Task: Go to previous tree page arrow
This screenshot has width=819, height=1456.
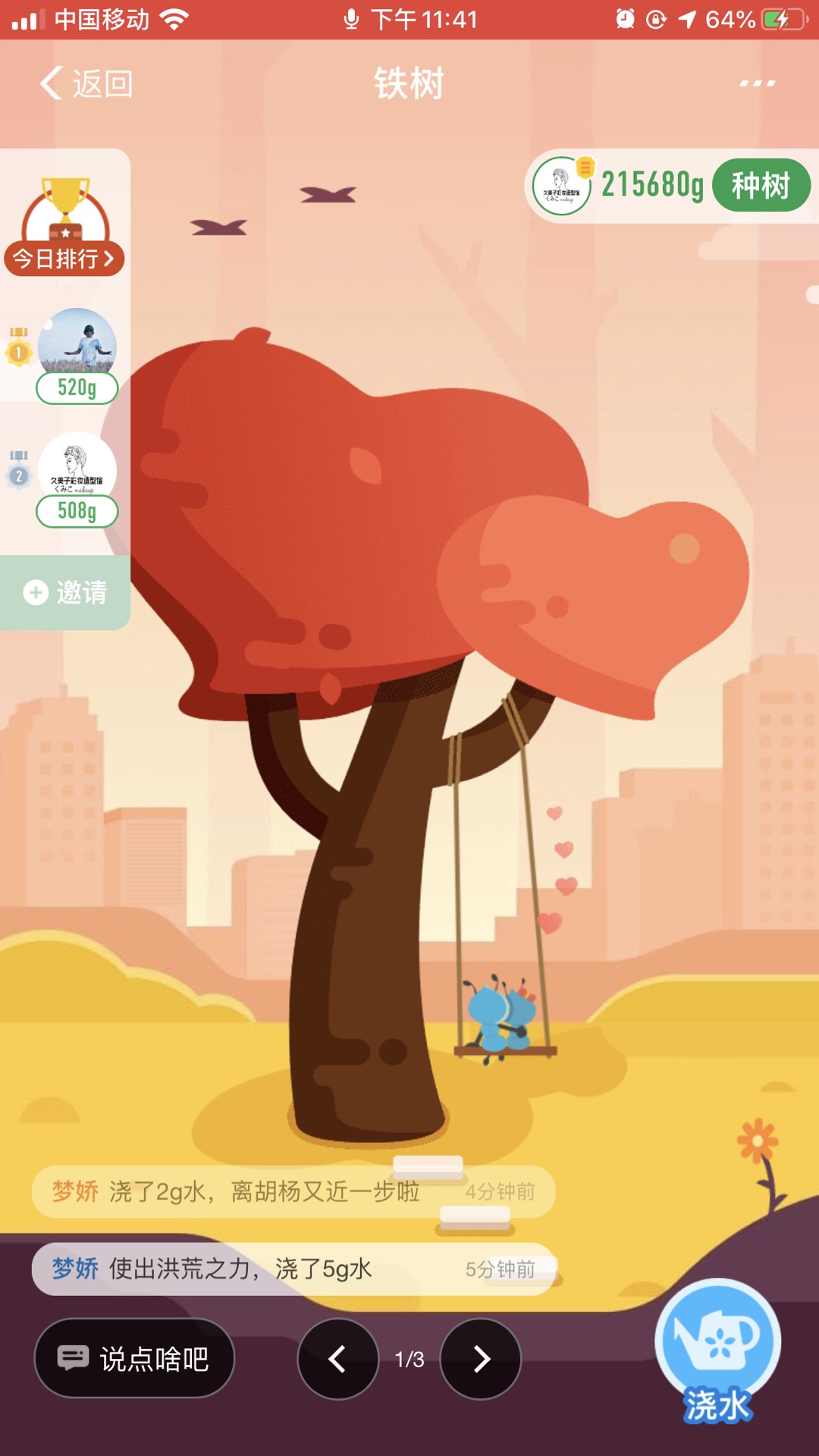Action: pos(337,1359)
